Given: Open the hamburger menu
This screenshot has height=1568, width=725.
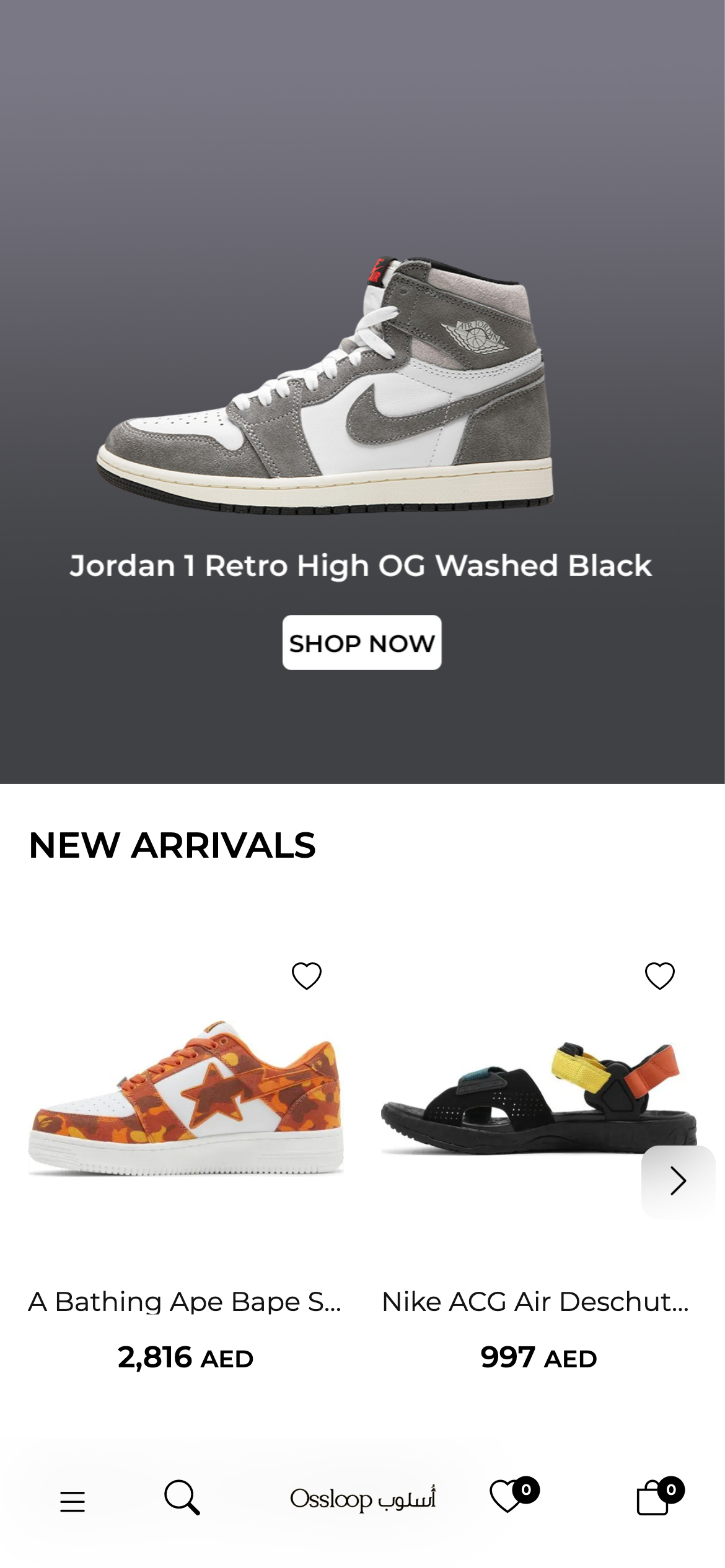Looking at the screenshot, I should [72, 1501].
